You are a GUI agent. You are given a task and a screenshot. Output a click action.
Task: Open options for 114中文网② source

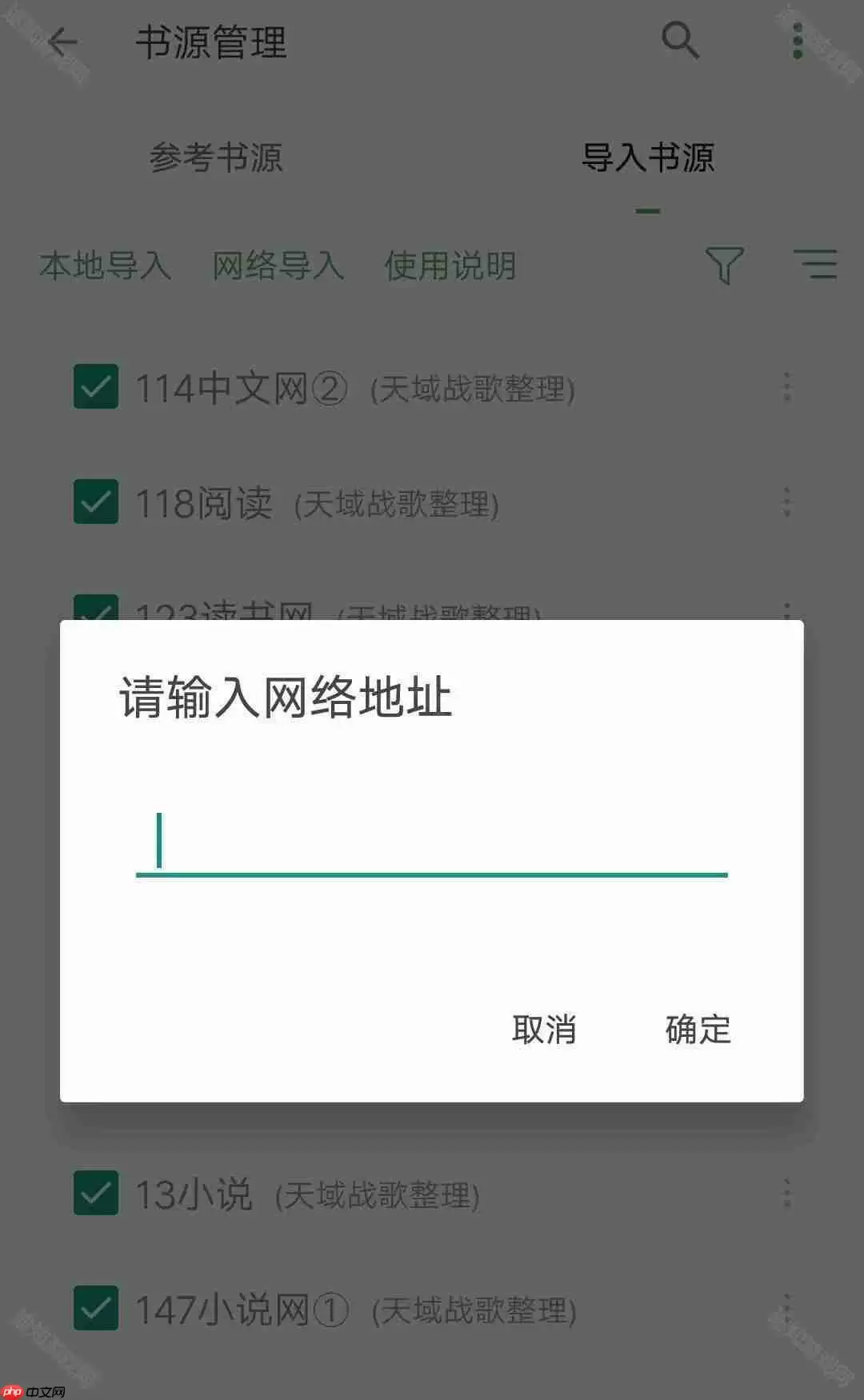pyautogui.click(x=786, y=388)
